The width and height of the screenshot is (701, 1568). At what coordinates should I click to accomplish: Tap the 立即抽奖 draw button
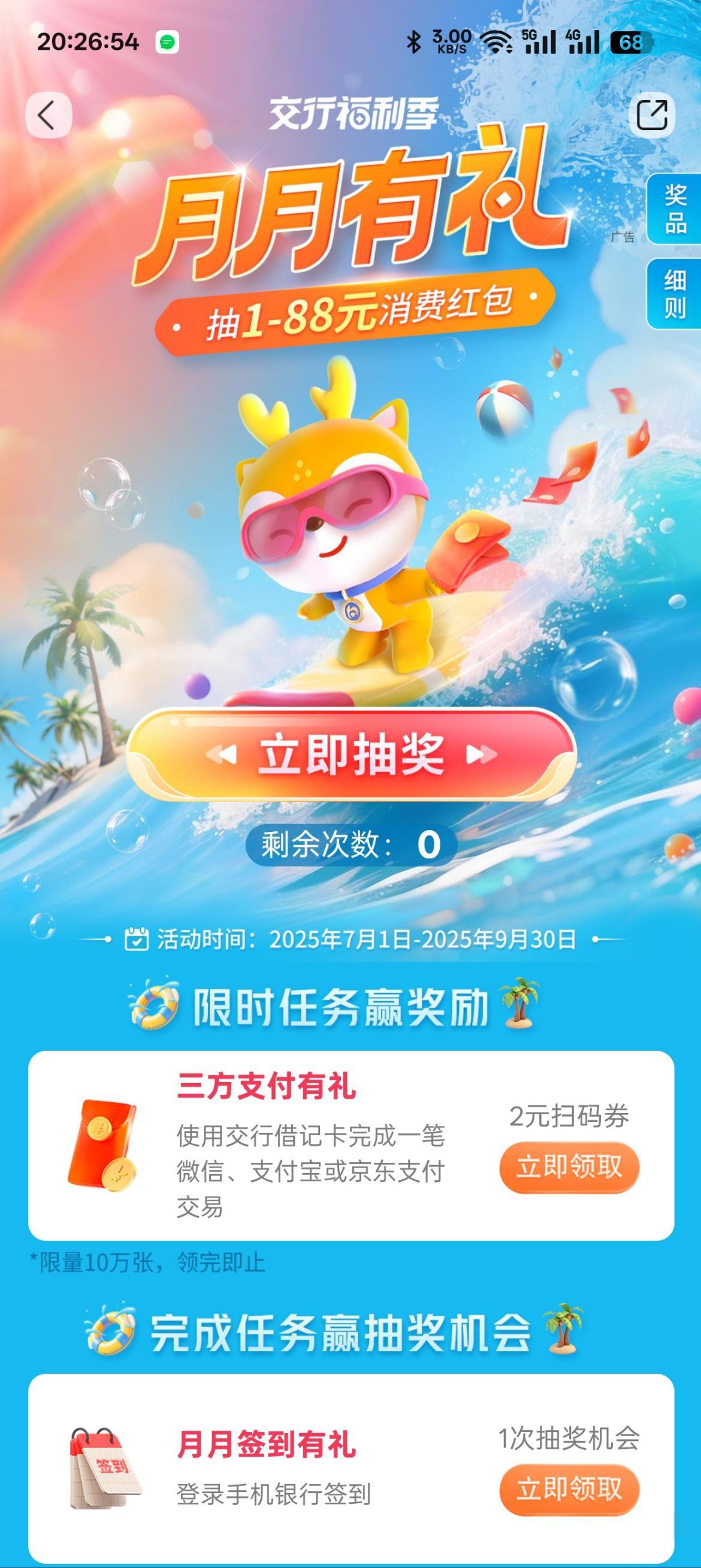pyautogui.click(x=351, y=755)
